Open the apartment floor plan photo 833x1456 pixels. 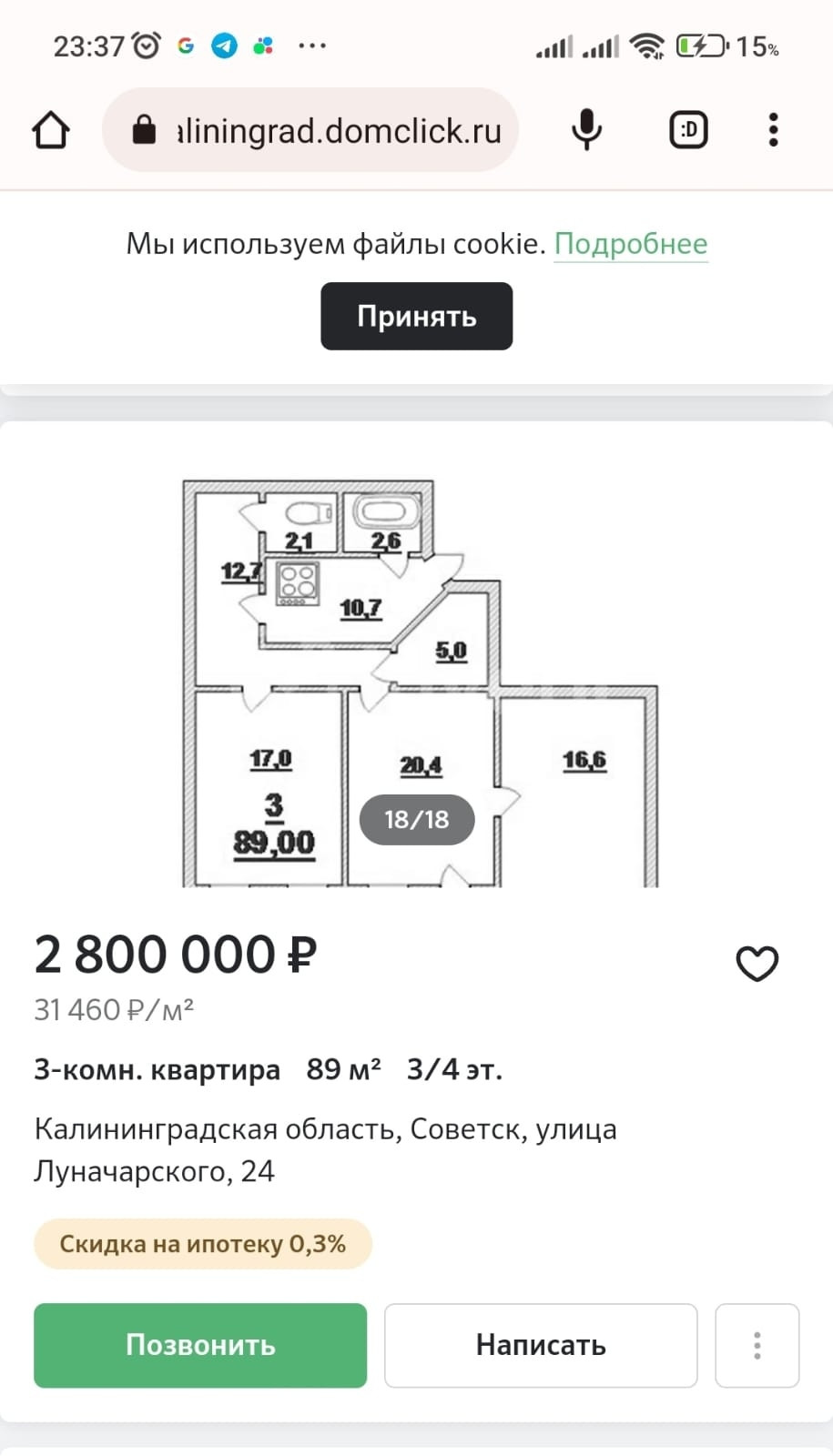(x=419, y=682)
